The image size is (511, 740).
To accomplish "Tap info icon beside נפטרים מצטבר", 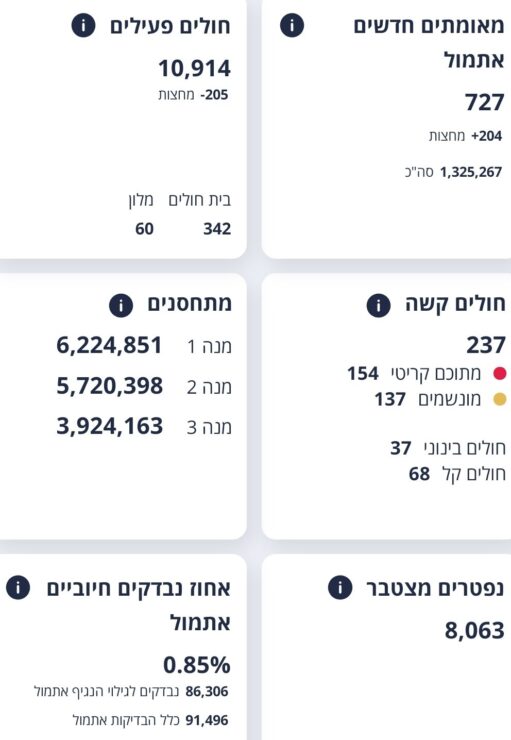I will (340, 588).
